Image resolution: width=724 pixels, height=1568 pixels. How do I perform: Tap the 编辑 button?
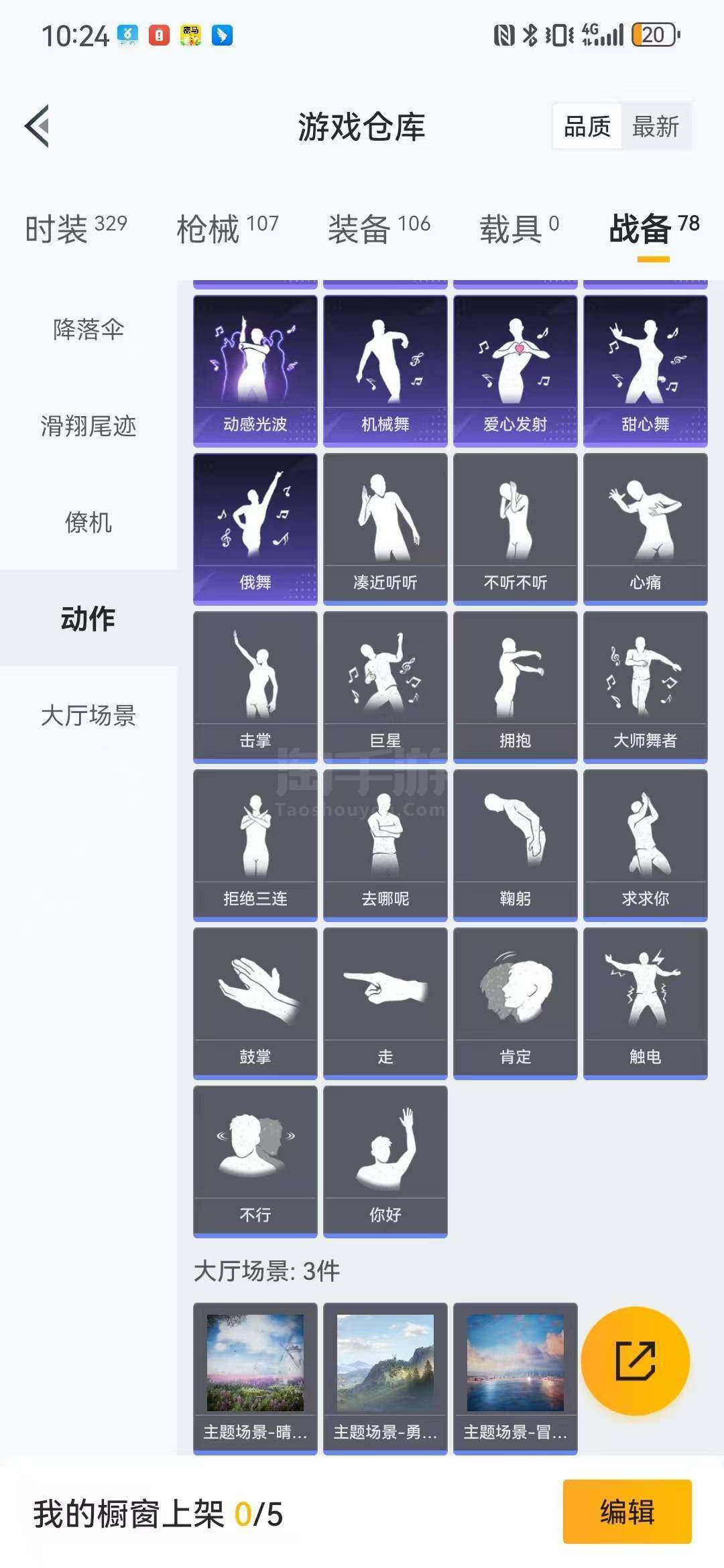[627, 1512]
